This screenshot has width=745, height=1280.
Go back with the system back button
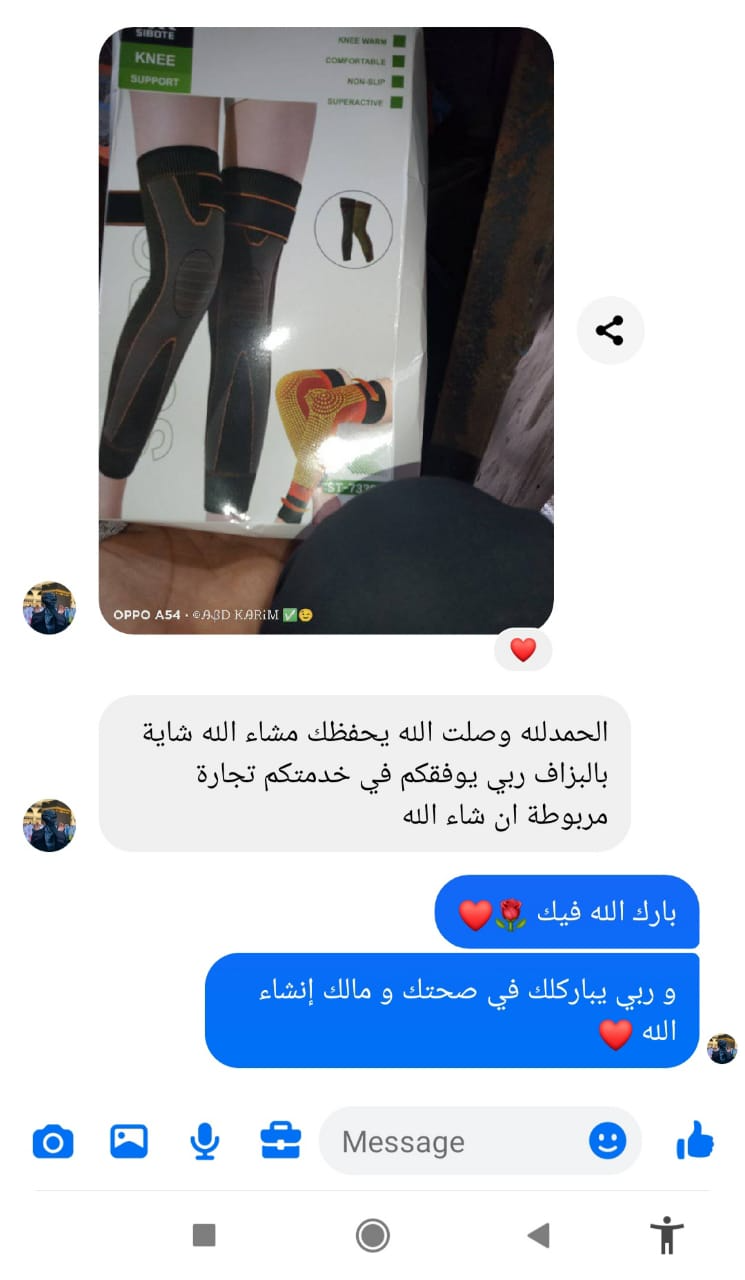(538, 1236)
